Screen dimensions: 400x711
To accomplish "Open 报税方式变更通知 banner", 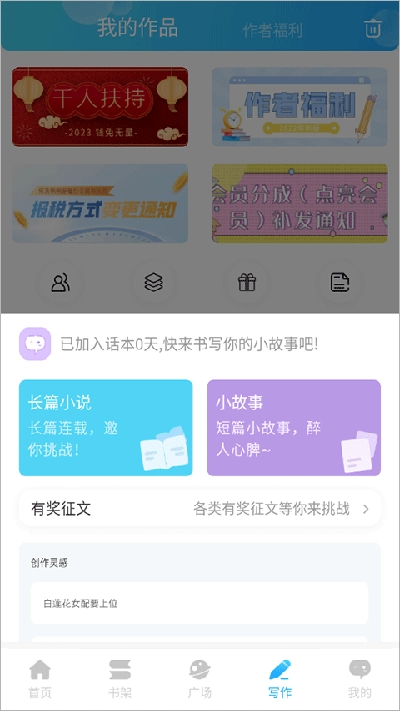I will point(100,203).
